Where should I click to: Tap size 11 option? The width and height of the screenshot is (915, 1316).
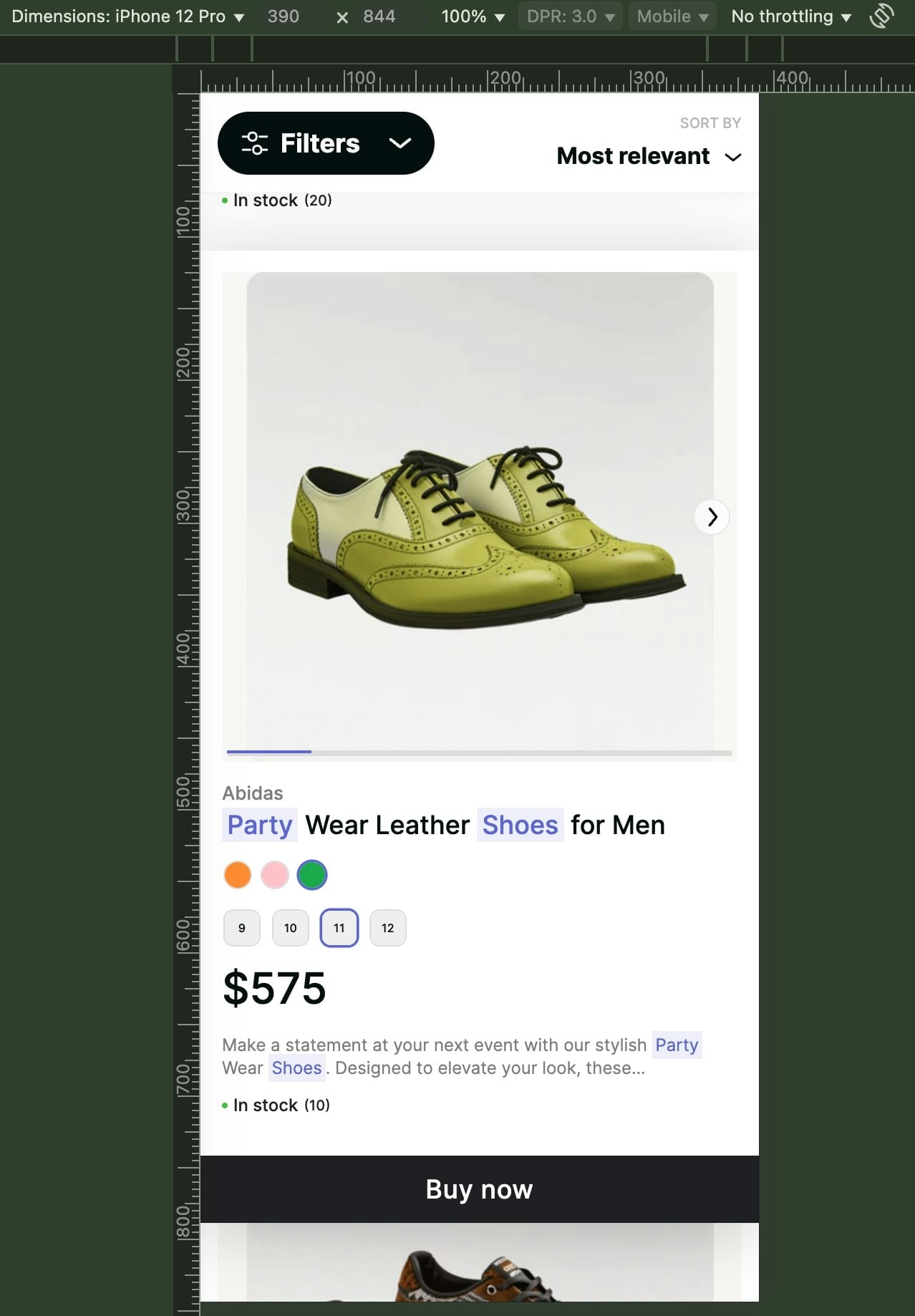tap(339, 928)
